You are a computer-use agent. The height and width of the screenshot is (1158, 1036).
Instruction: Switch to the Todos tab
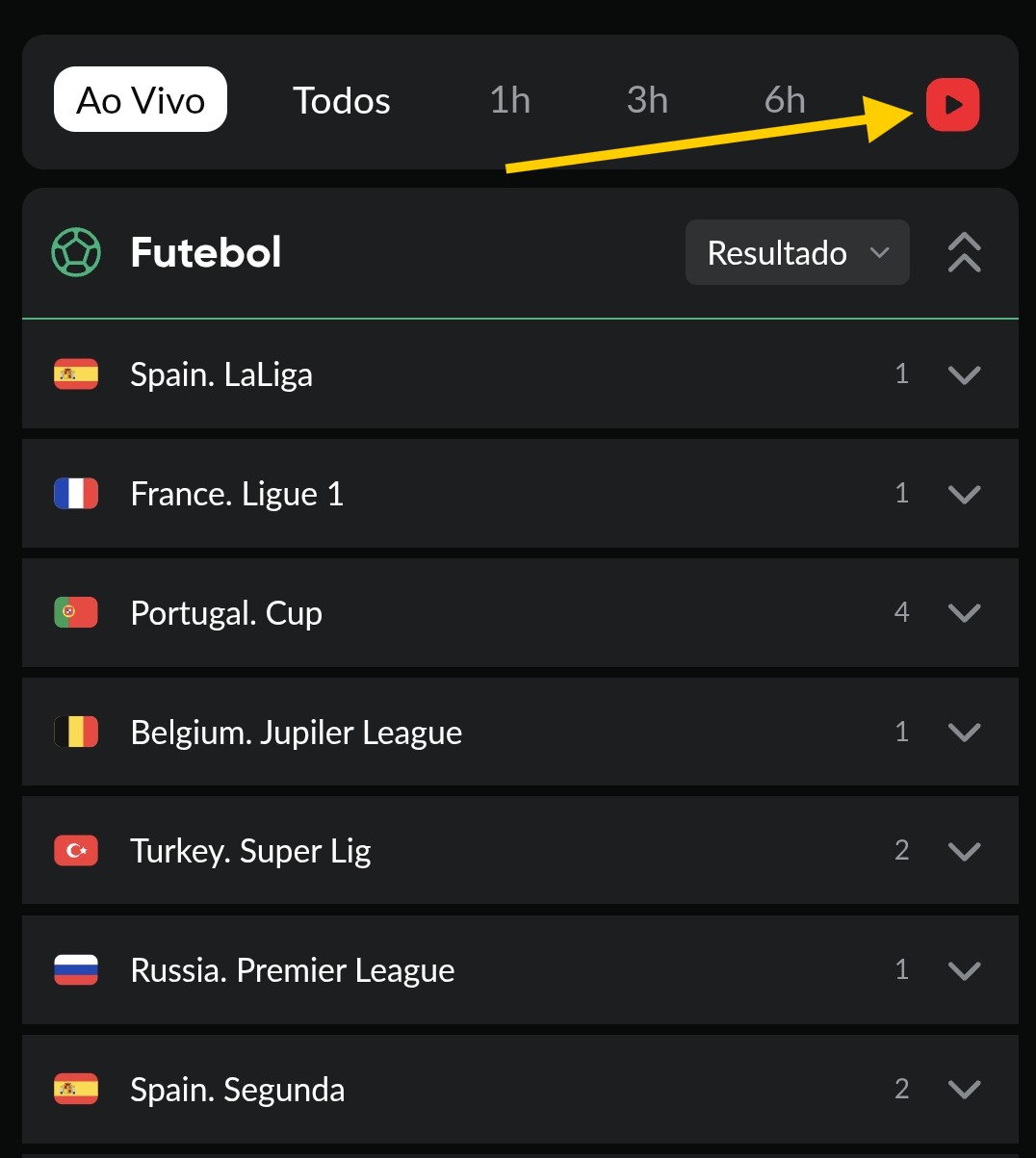pyautogui.click(x=341, y=100)
